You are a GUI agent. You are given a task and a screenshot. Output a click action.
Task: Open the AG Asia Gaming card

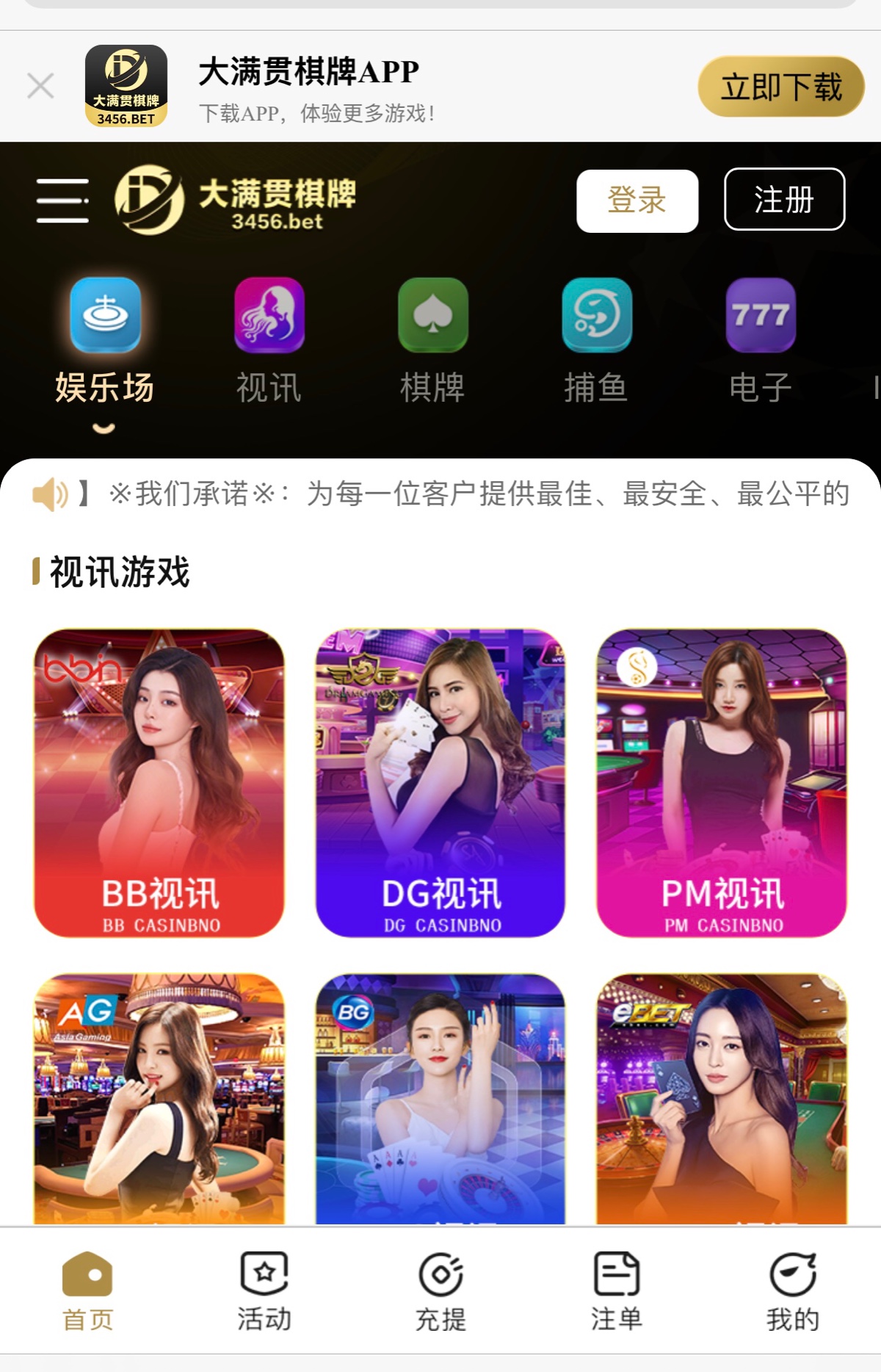(x=159, y=1098)
